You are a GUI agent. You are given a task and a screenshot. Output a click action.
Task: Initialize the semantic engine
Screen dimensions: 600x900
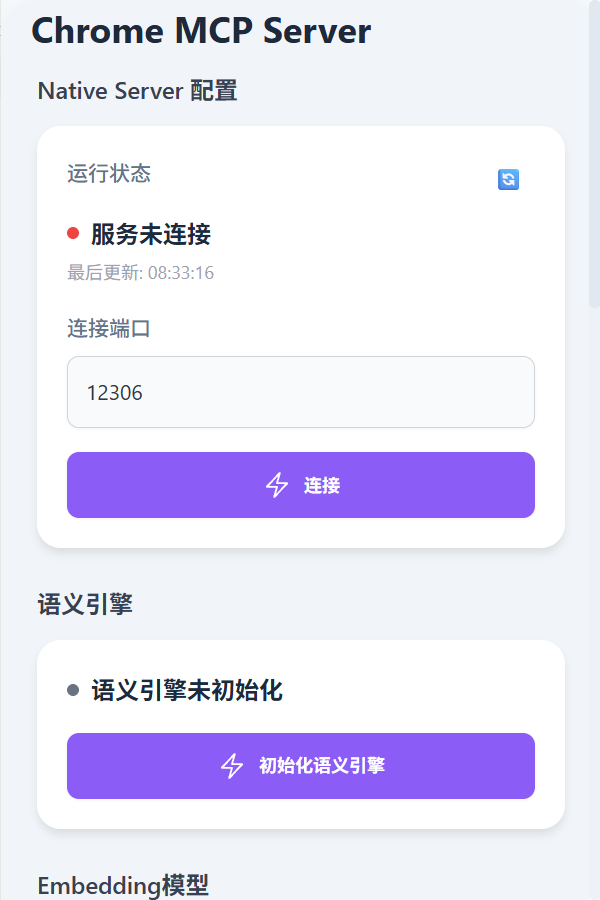click(x=300, y=766)
